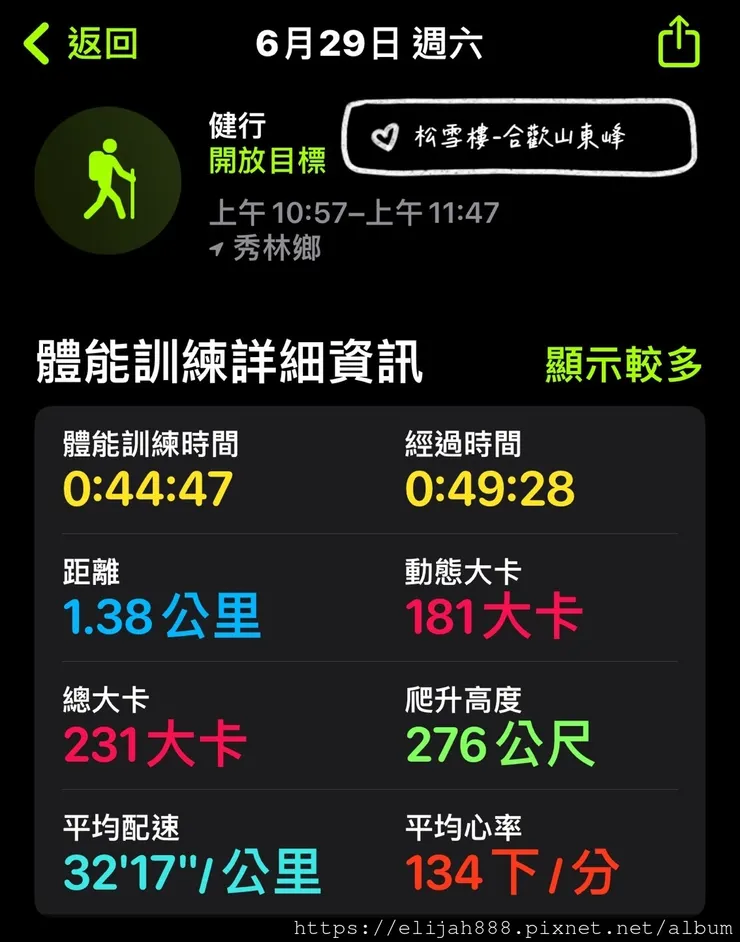Viewport: 740px width, 942px height.
Task: Tap the date title 6月29日 週六
Action: coord(370,44)
